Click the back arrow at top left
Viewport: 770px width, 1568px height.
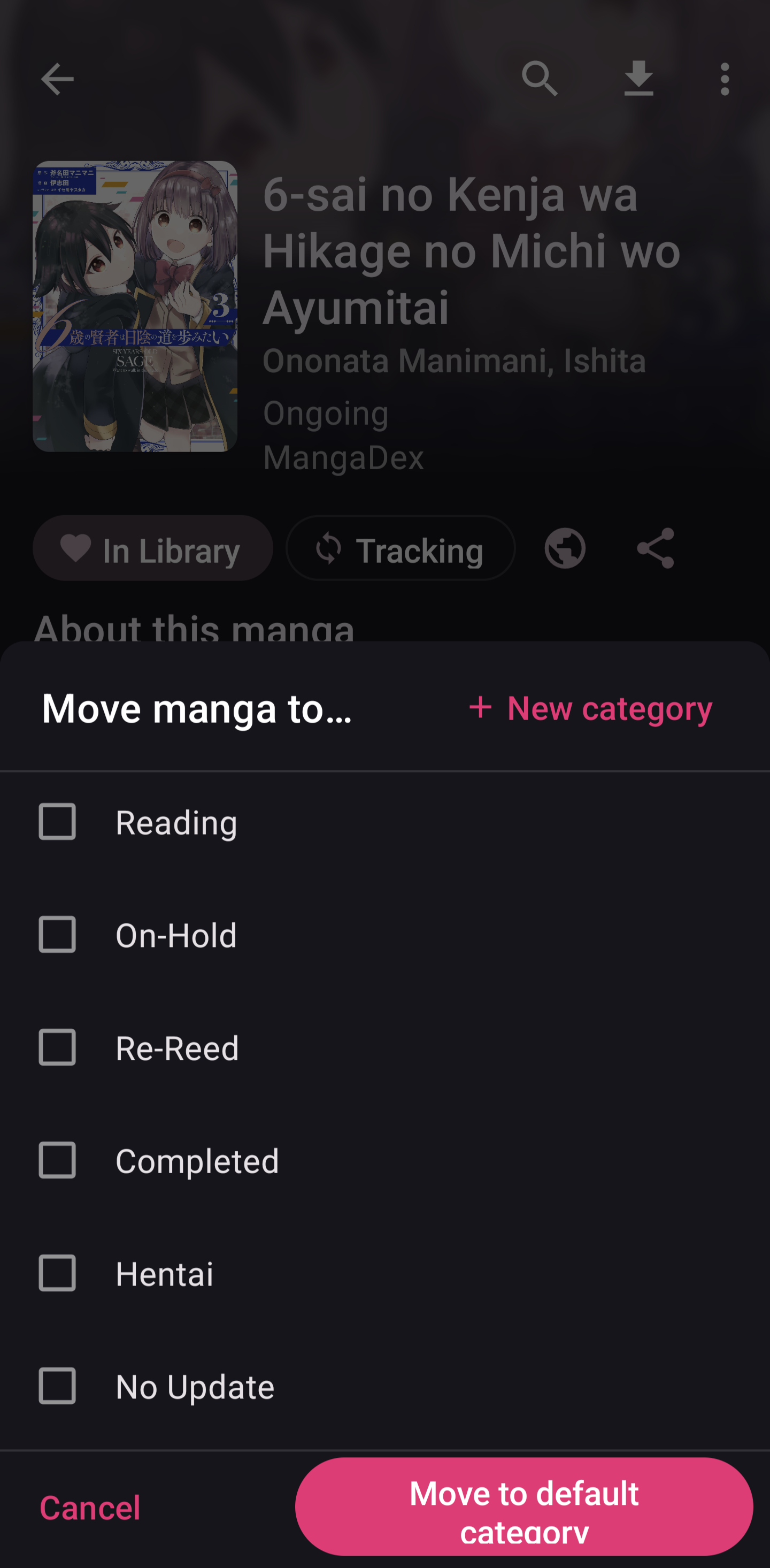pos(57,79)
